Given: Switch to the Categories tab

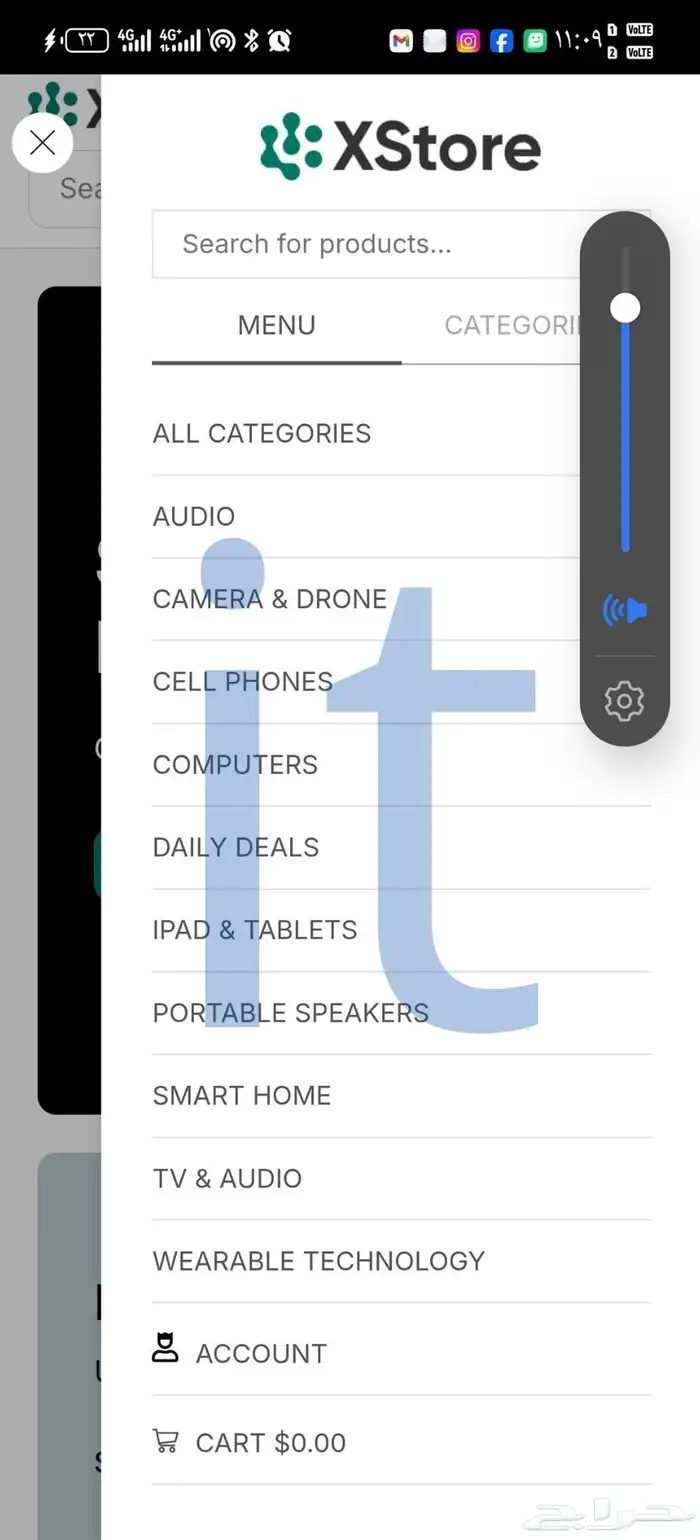Looking at the screenshot, I should coord(510,325).
